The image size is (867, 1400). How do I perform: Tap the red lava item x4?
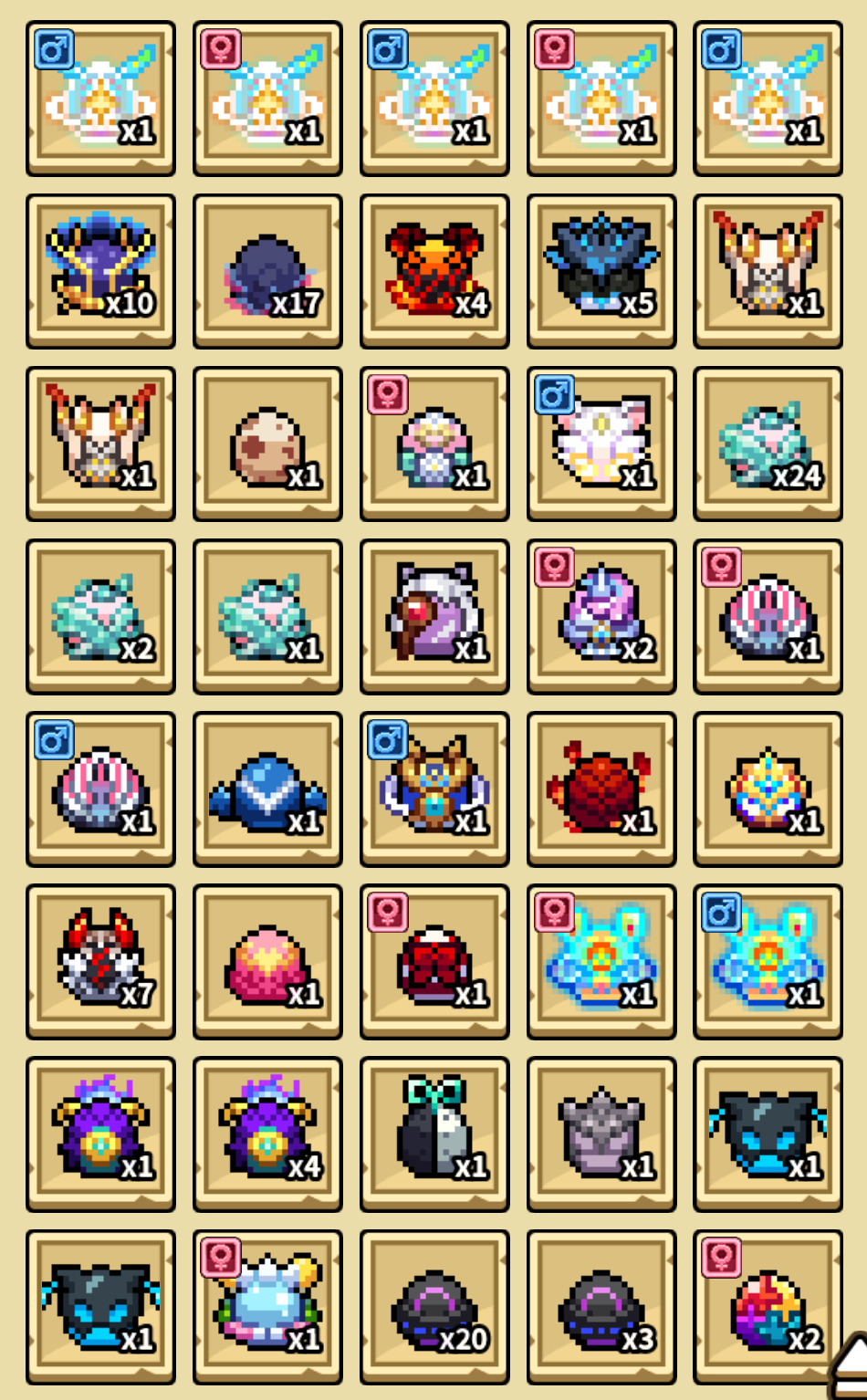pos(434,270)
